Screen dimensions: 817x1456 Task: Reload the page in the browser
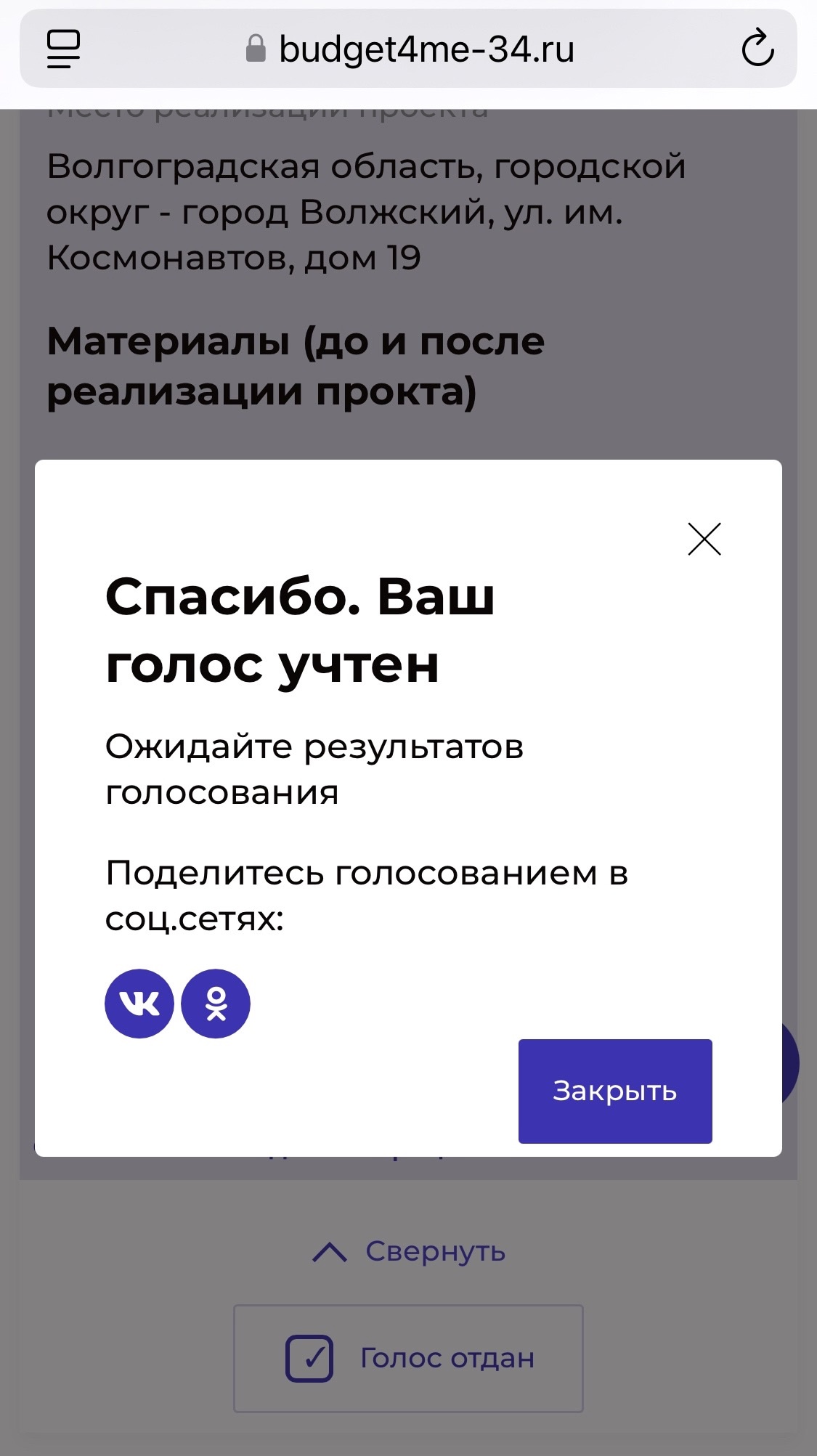757,49
